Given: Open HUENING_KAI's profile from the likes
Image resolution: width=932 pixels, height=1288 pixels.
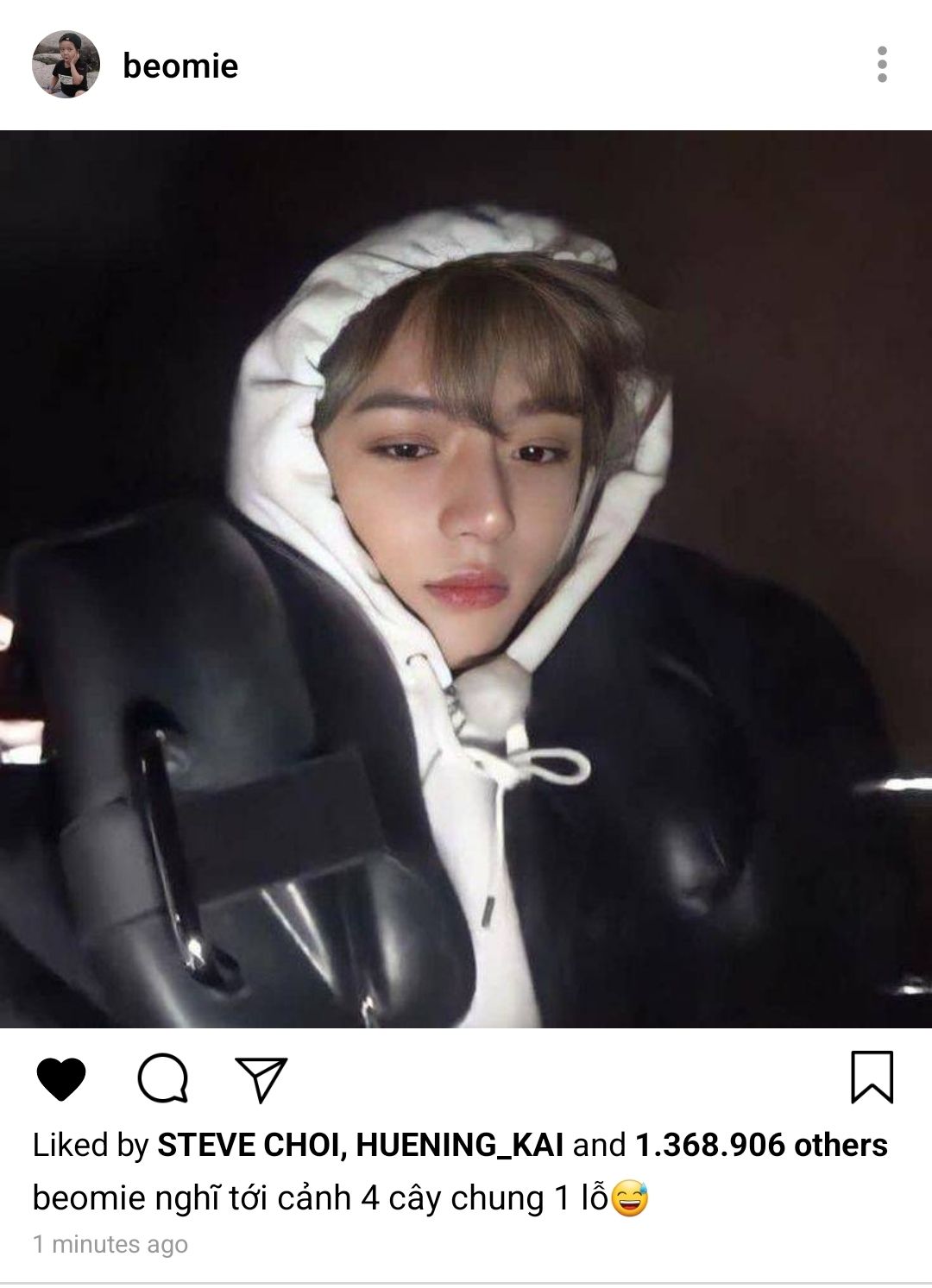Looking at the screenshot, I should pos(459,1145).
